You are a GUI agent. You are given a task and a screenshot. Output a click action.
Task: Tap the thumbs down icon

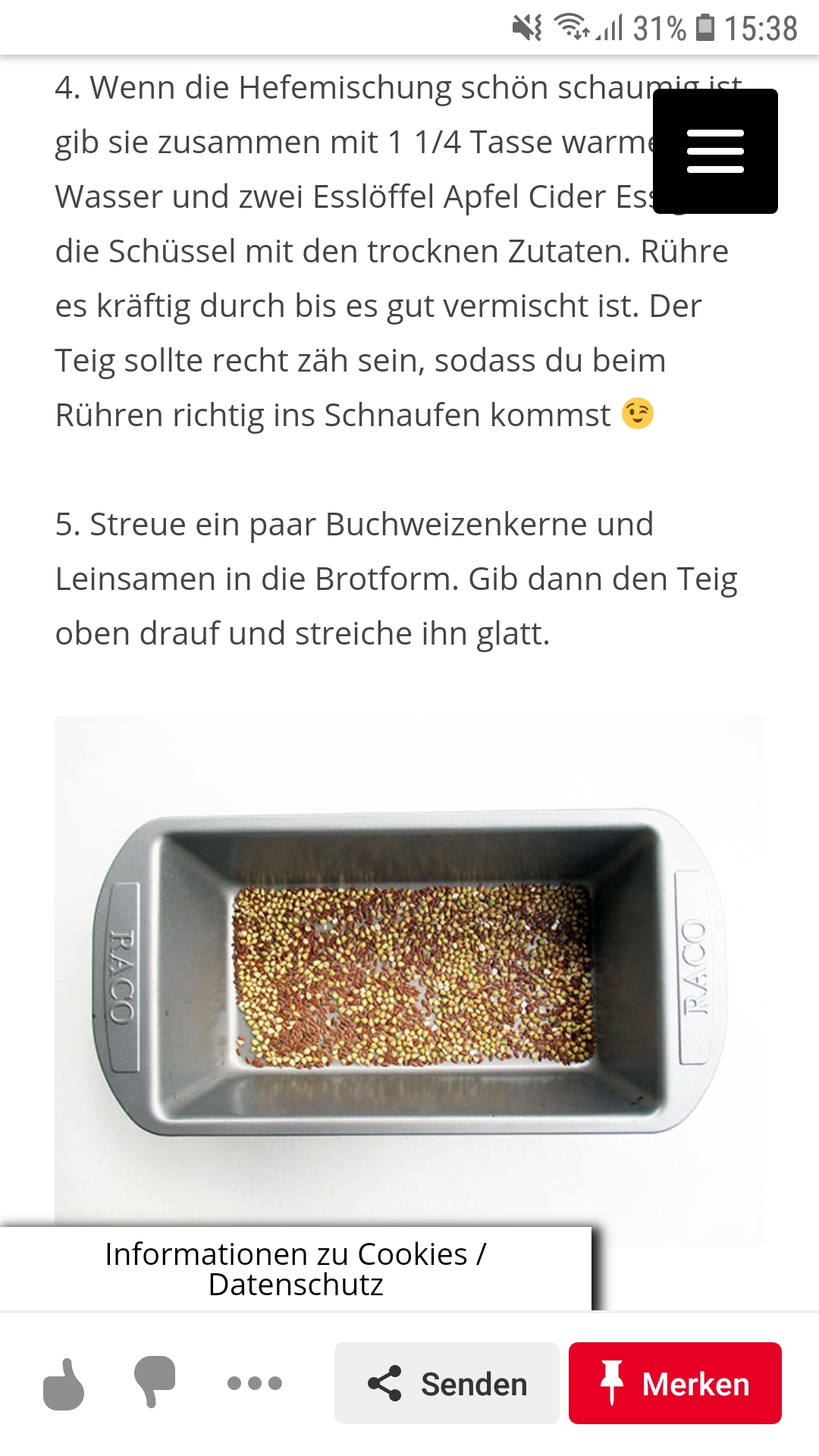[x=155, y=1381]
